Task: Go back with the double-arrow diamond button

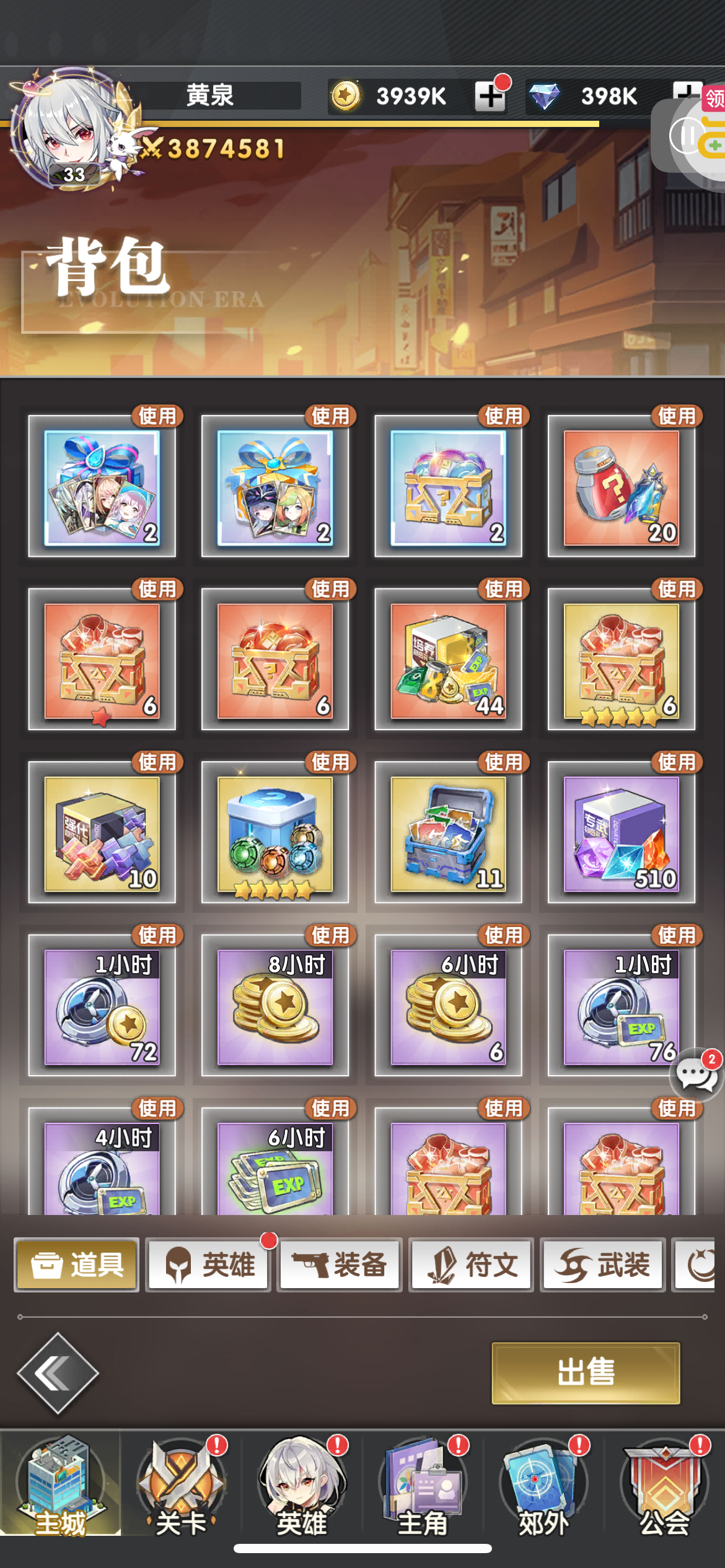Action: tap(58, 1374)
